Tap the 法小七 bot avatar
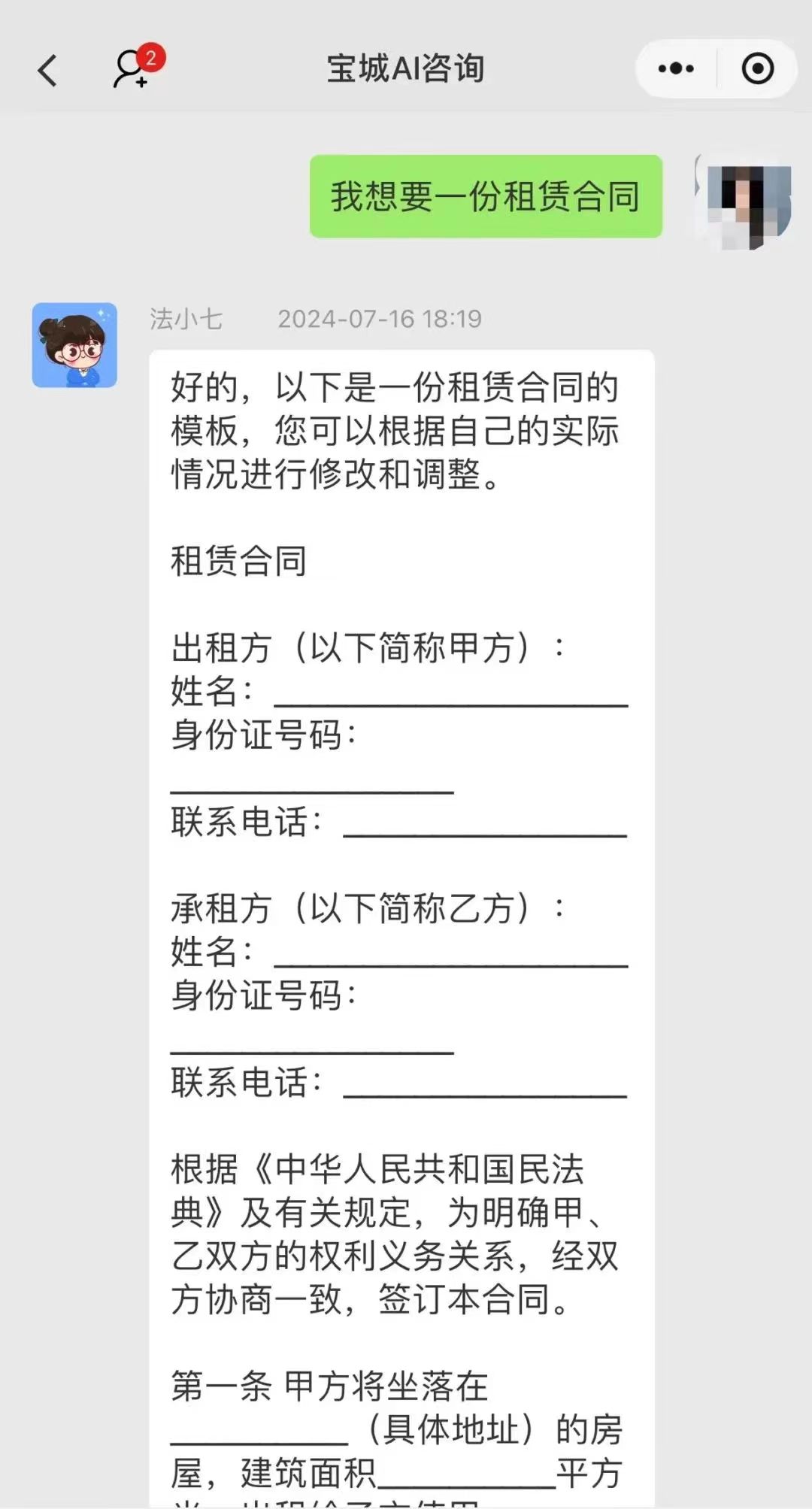Image resolution: width=812 pixels, height=1509 pixels. pyautogui.click(x=74, y=345)
